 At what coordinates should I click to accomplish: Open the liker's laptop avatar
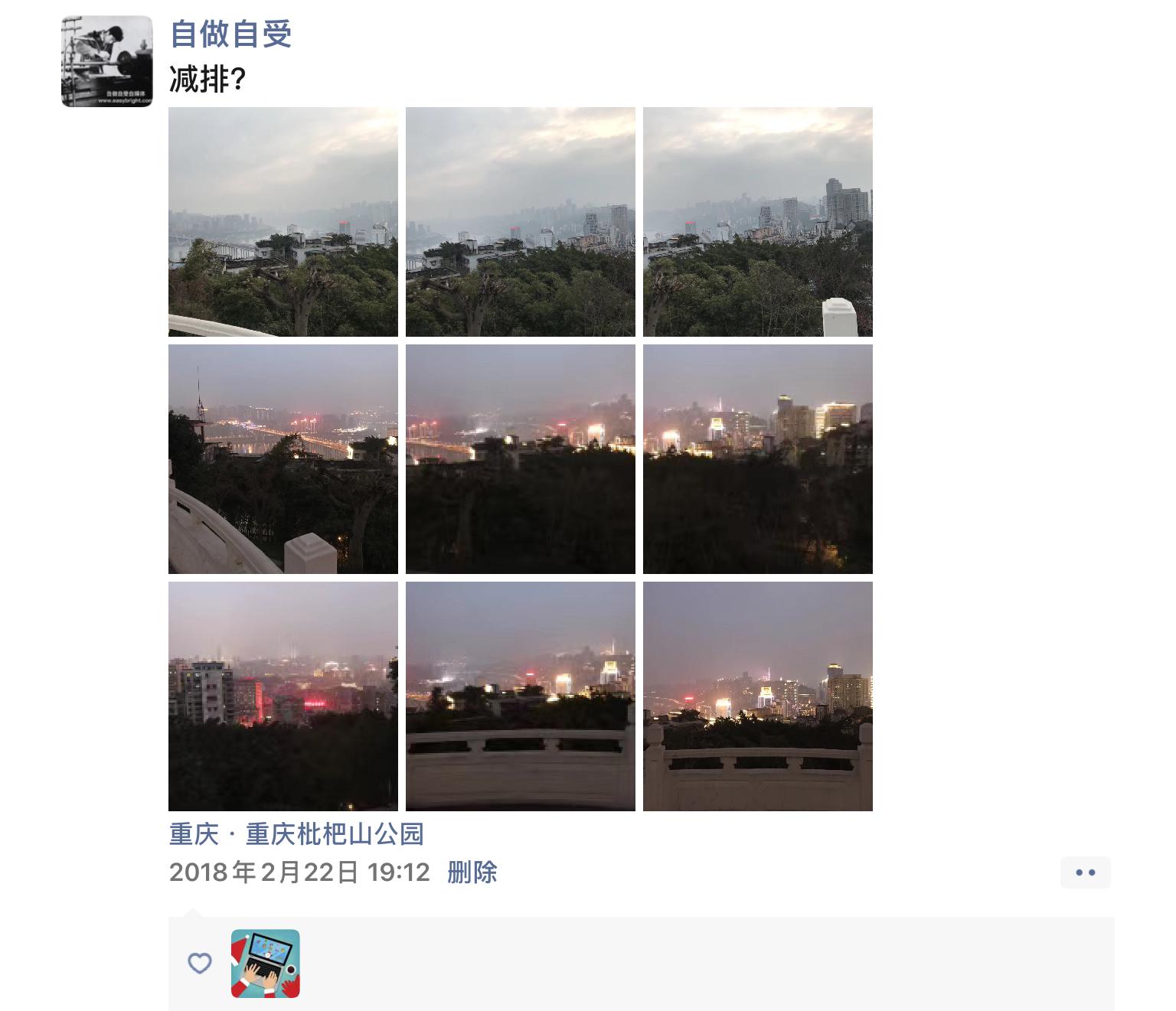click(266, 964)
